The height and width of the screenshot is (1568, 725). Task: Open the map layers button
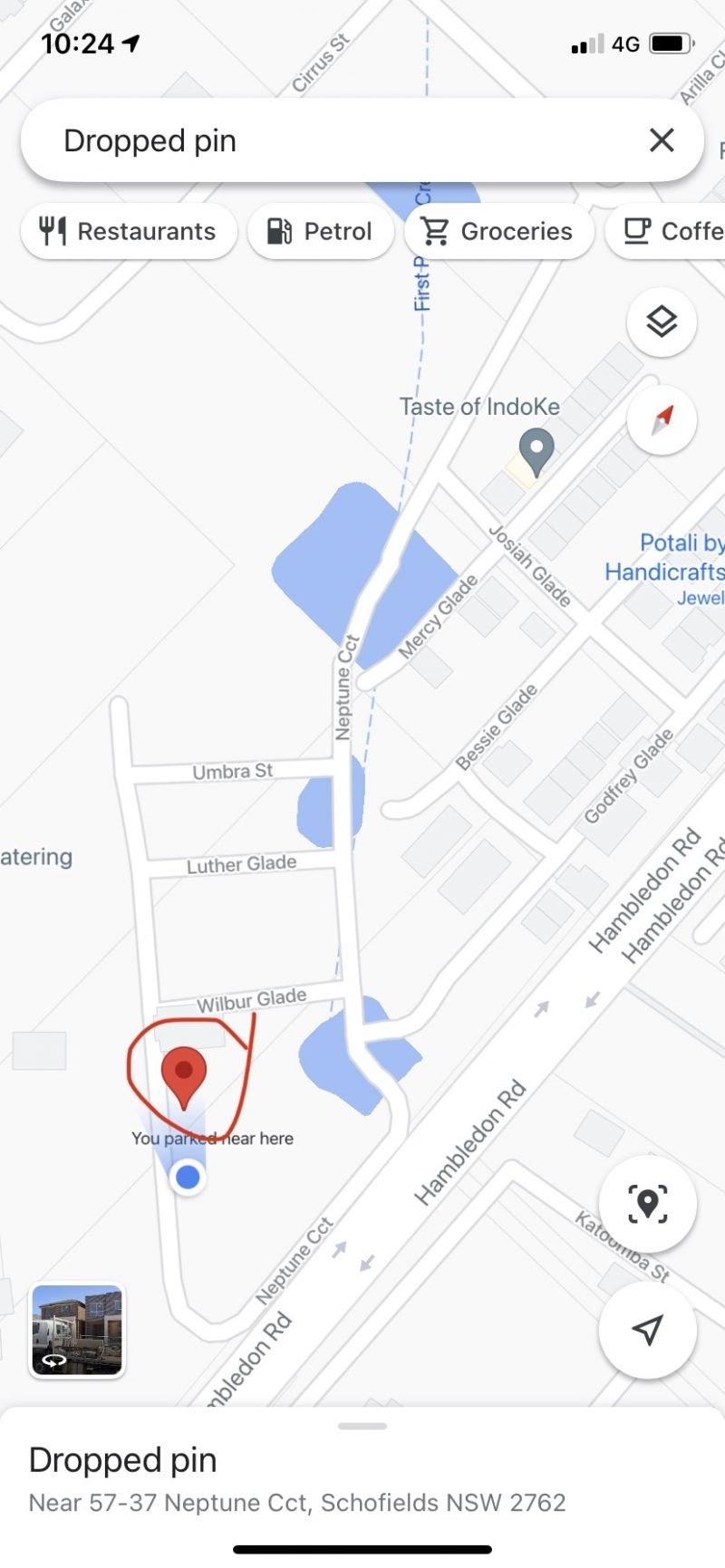(662, 322)
